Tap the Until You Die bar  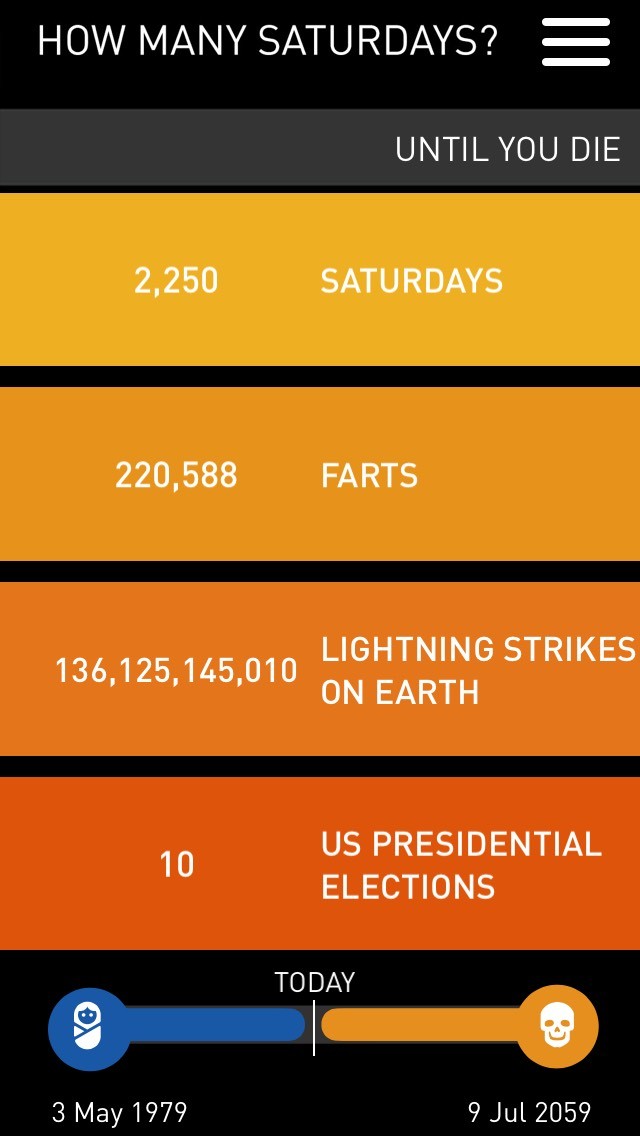coord(320,148)
